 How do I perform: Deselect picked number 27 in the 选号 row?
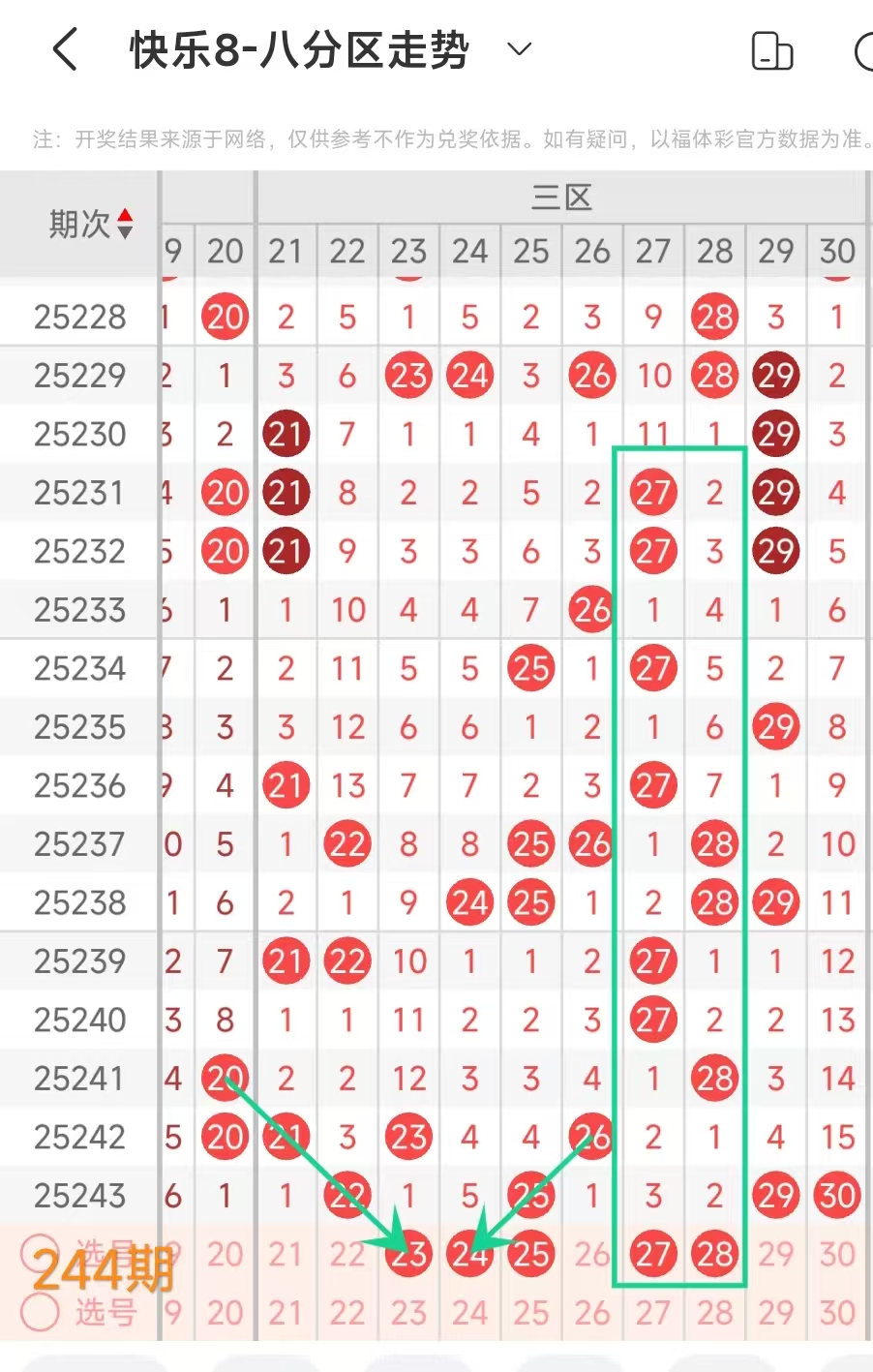(653, 1254)
